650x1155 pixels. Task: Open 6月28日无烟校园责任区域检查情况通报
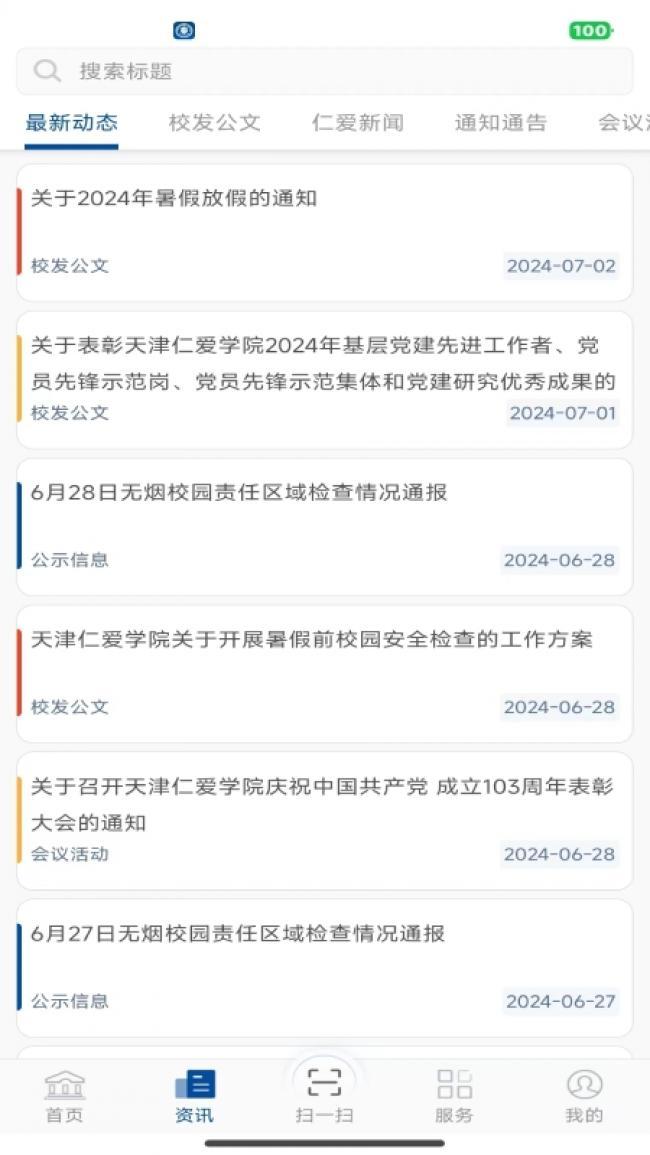click(324, 527)
